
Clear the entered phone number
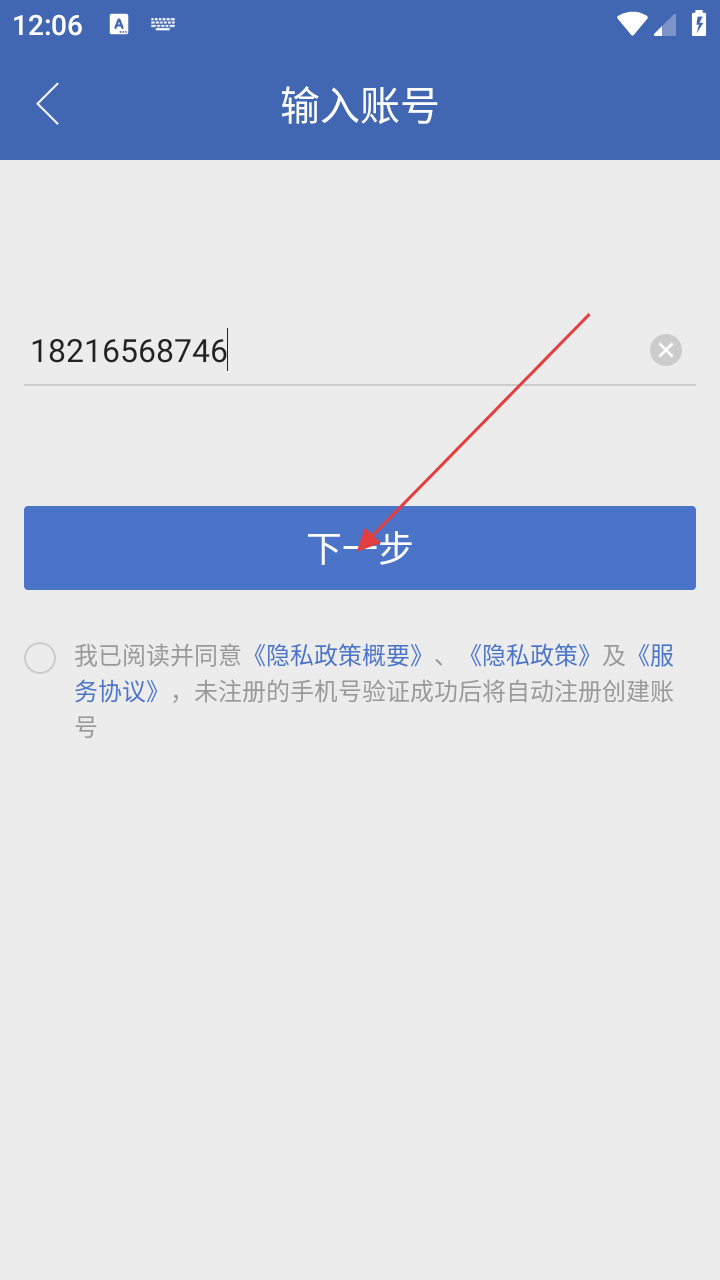point(666,350)
